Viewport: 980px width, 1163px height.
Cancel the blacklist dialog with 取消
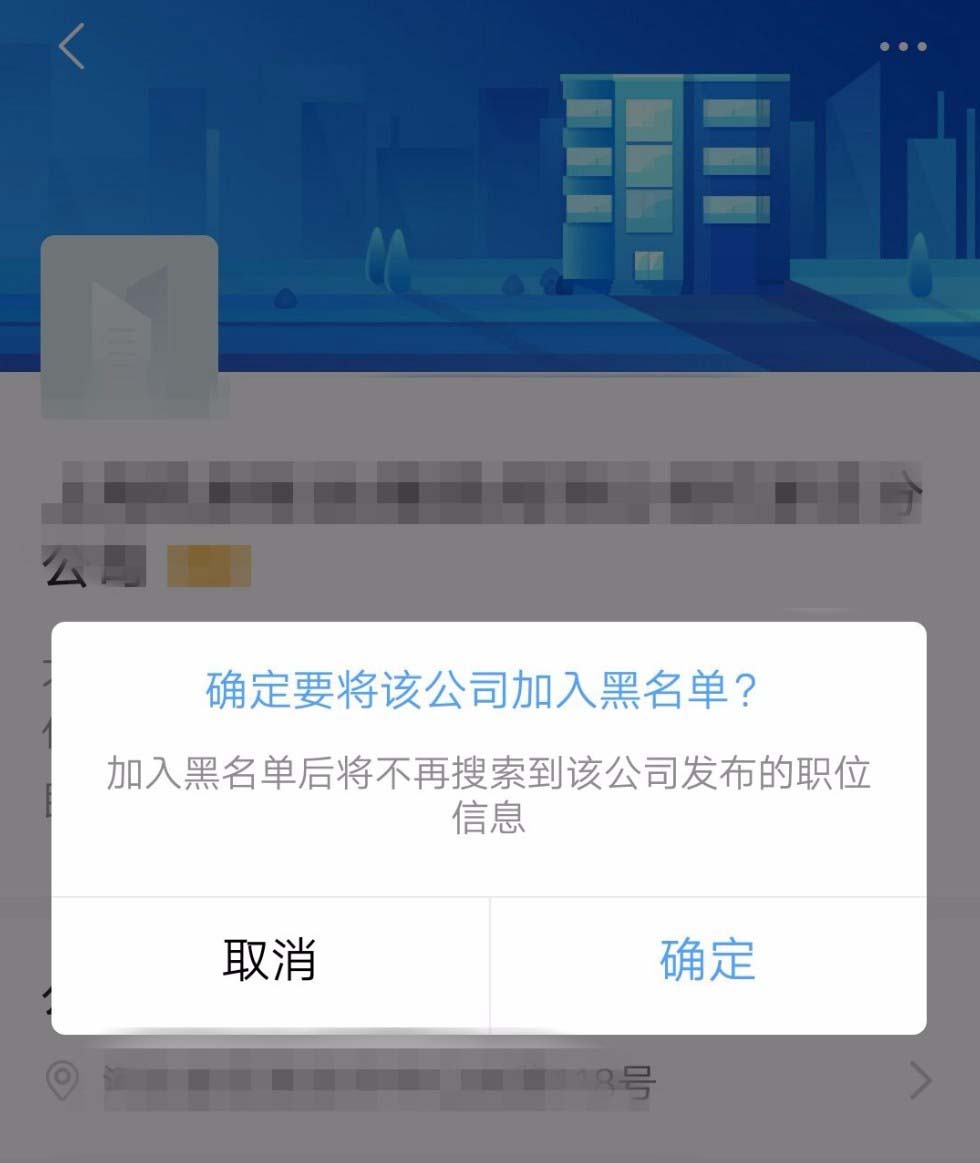[x=270, y=961]
